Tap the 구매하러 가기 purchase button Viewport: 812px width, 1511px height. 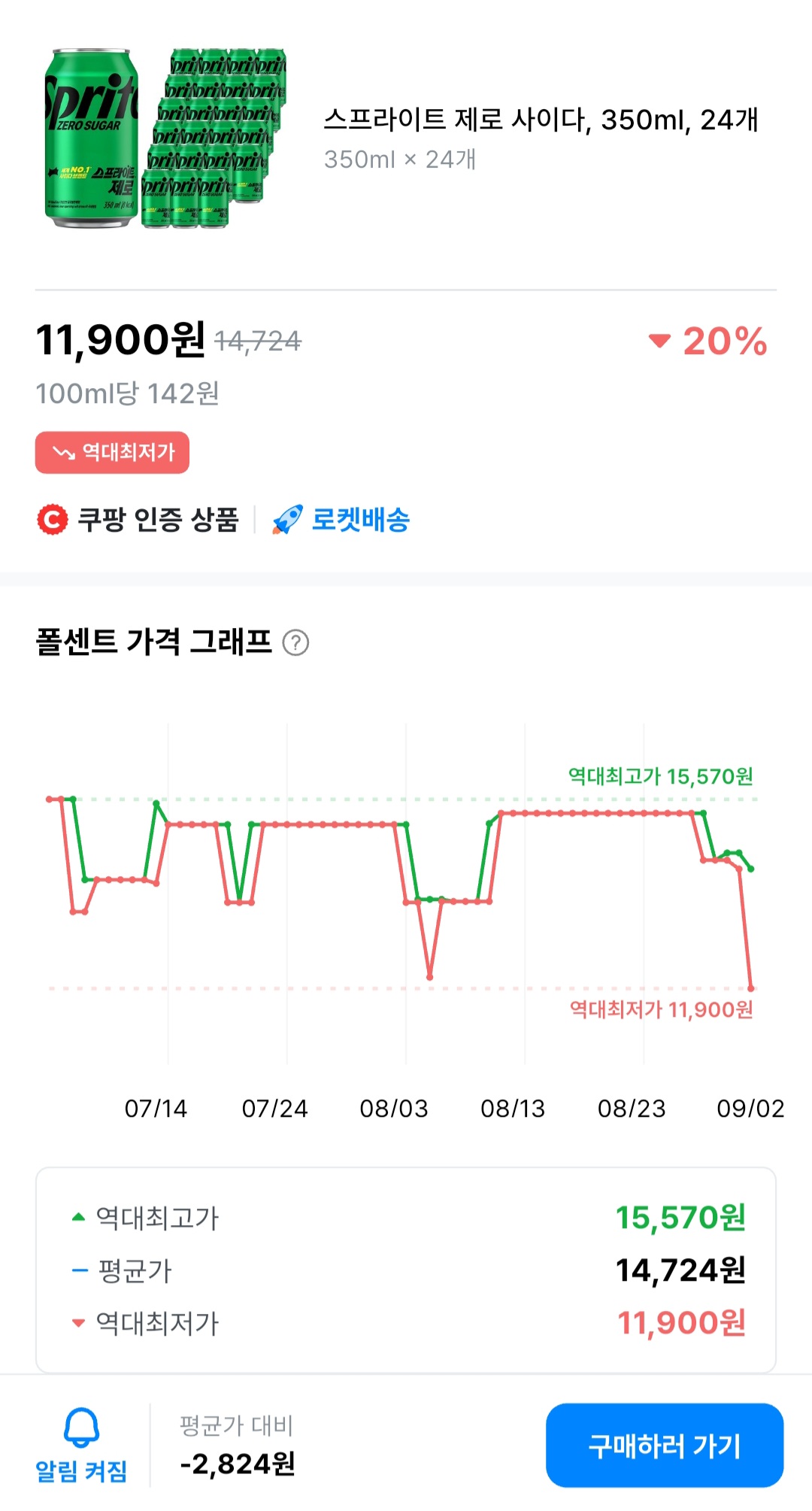[664, 1445]
